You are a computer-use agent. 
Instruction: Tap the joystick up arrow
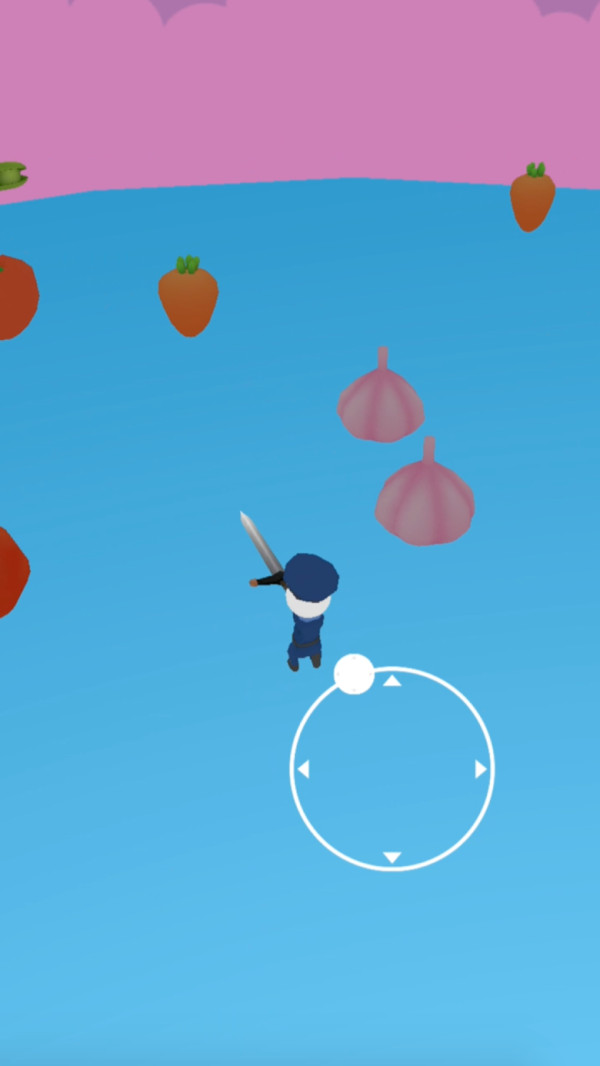pyautogui.click(x=392, y=681)
